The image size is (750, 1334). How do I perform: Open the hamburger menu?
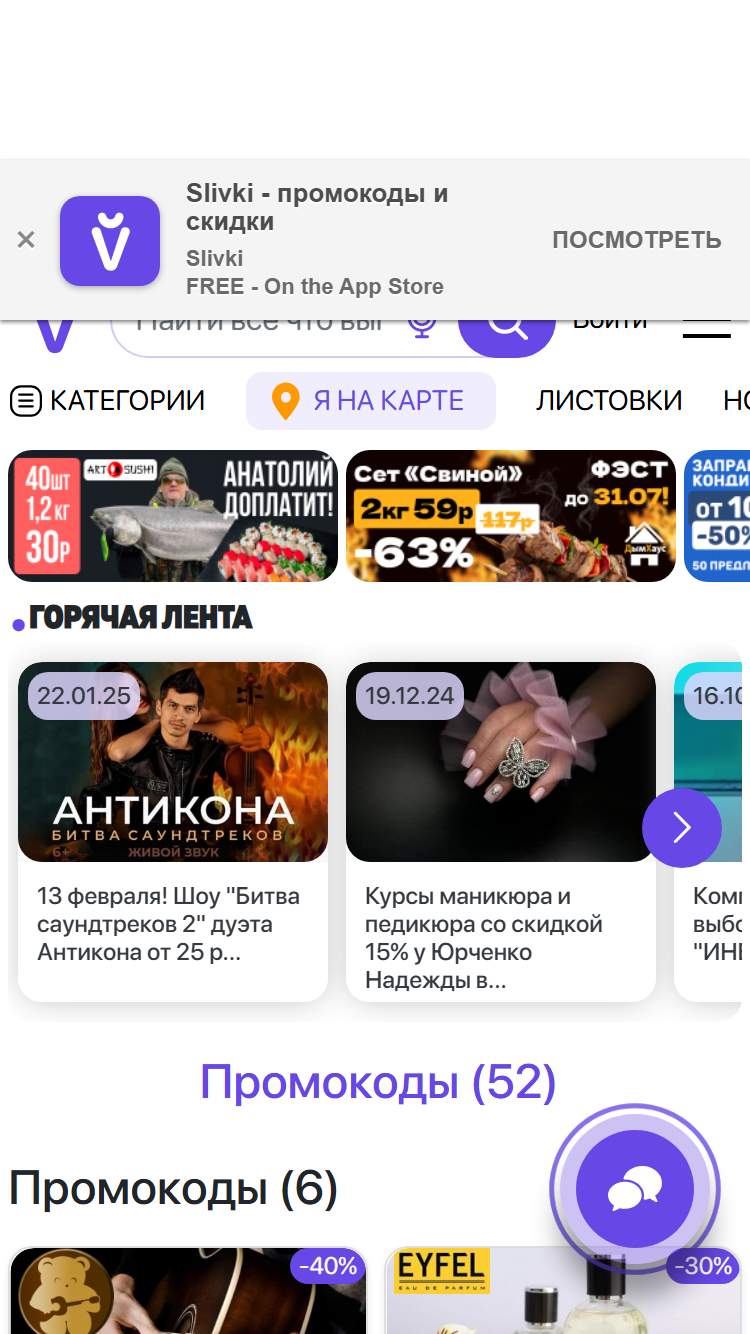(x=706, y=330)
